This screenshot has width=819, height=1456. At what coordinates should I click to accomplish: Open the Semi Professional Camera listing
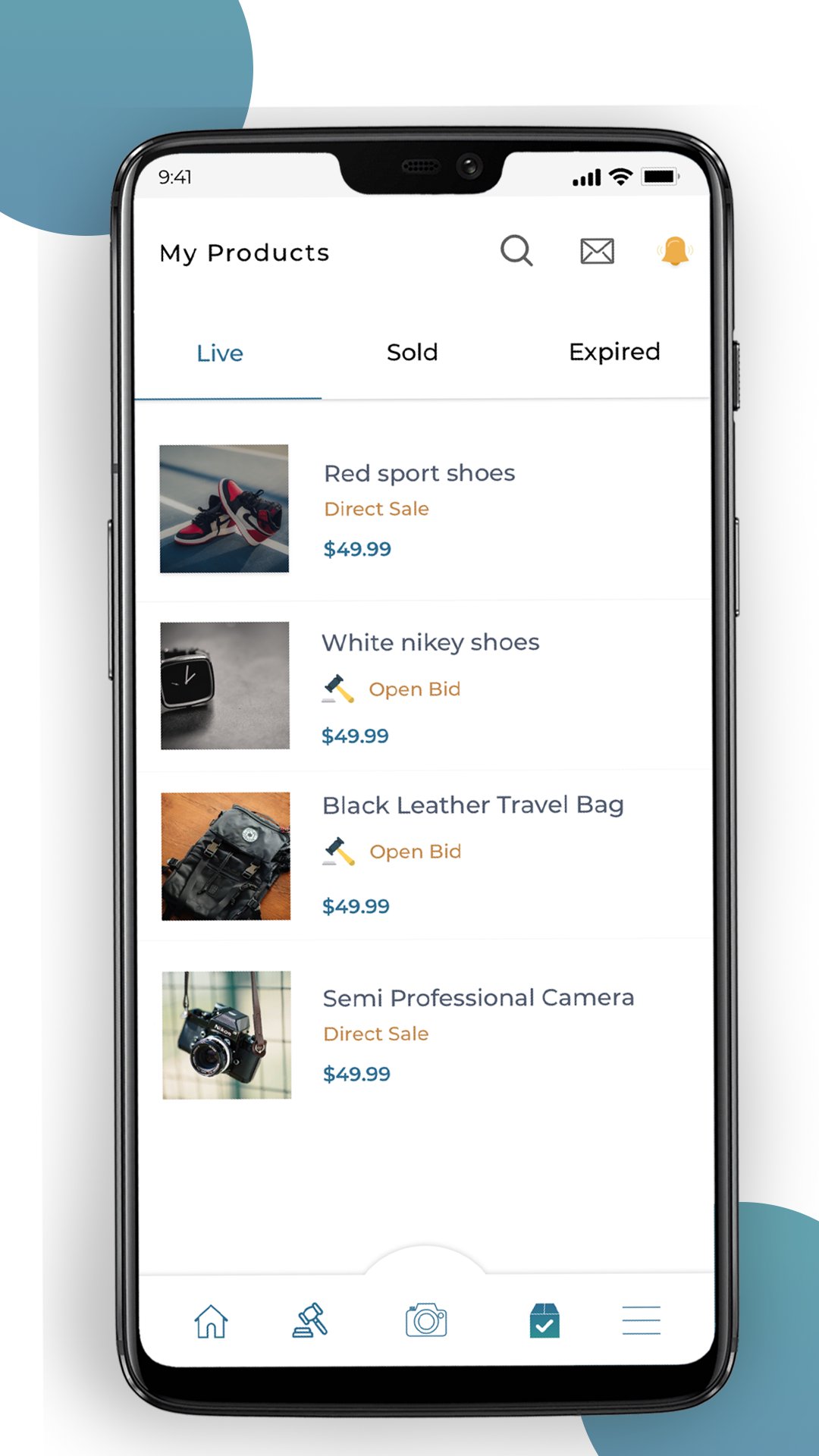[423, 1034]
